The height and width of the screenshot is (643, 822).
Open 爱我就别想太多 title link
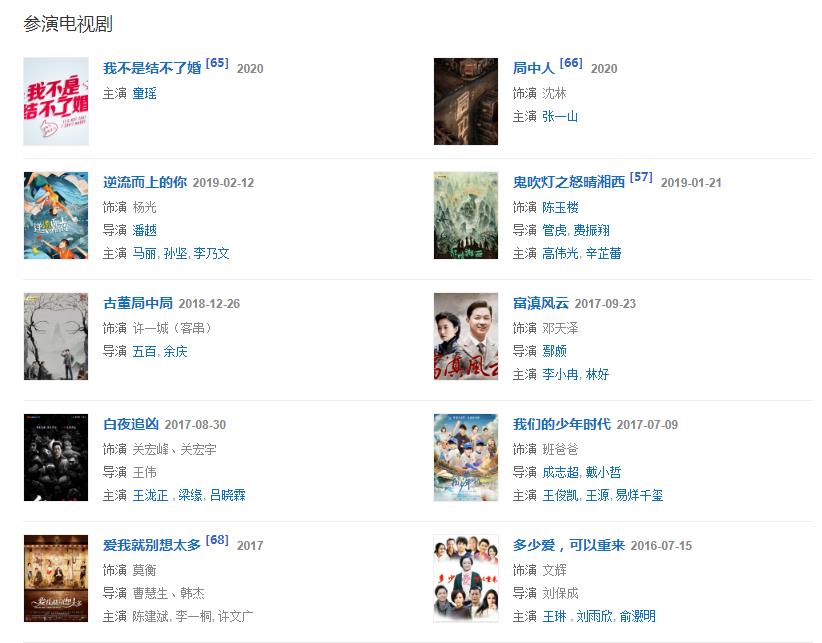click(152, 545)
